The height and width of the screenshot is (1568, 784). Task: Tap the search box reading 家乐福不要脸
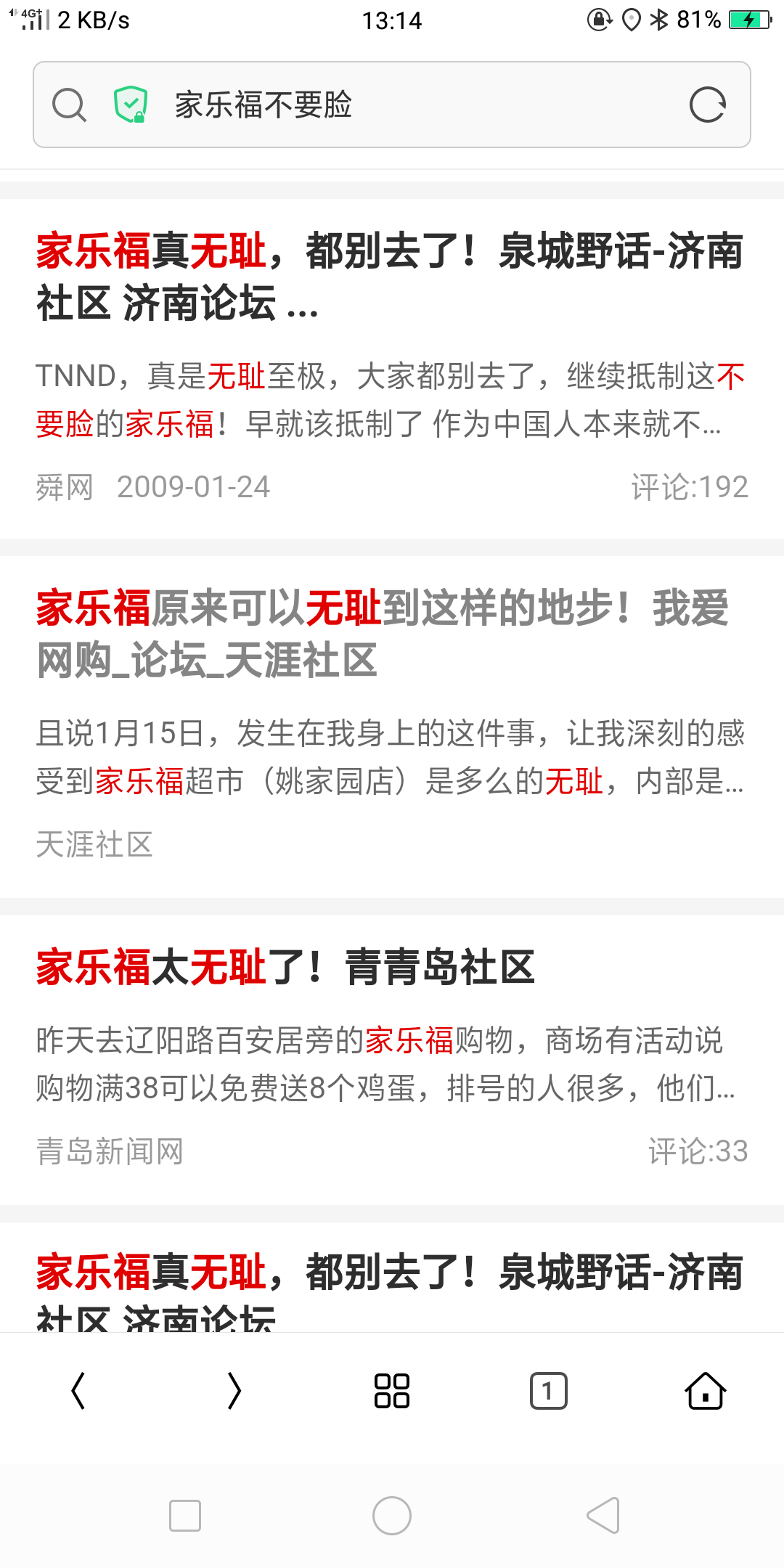[407, 105]
